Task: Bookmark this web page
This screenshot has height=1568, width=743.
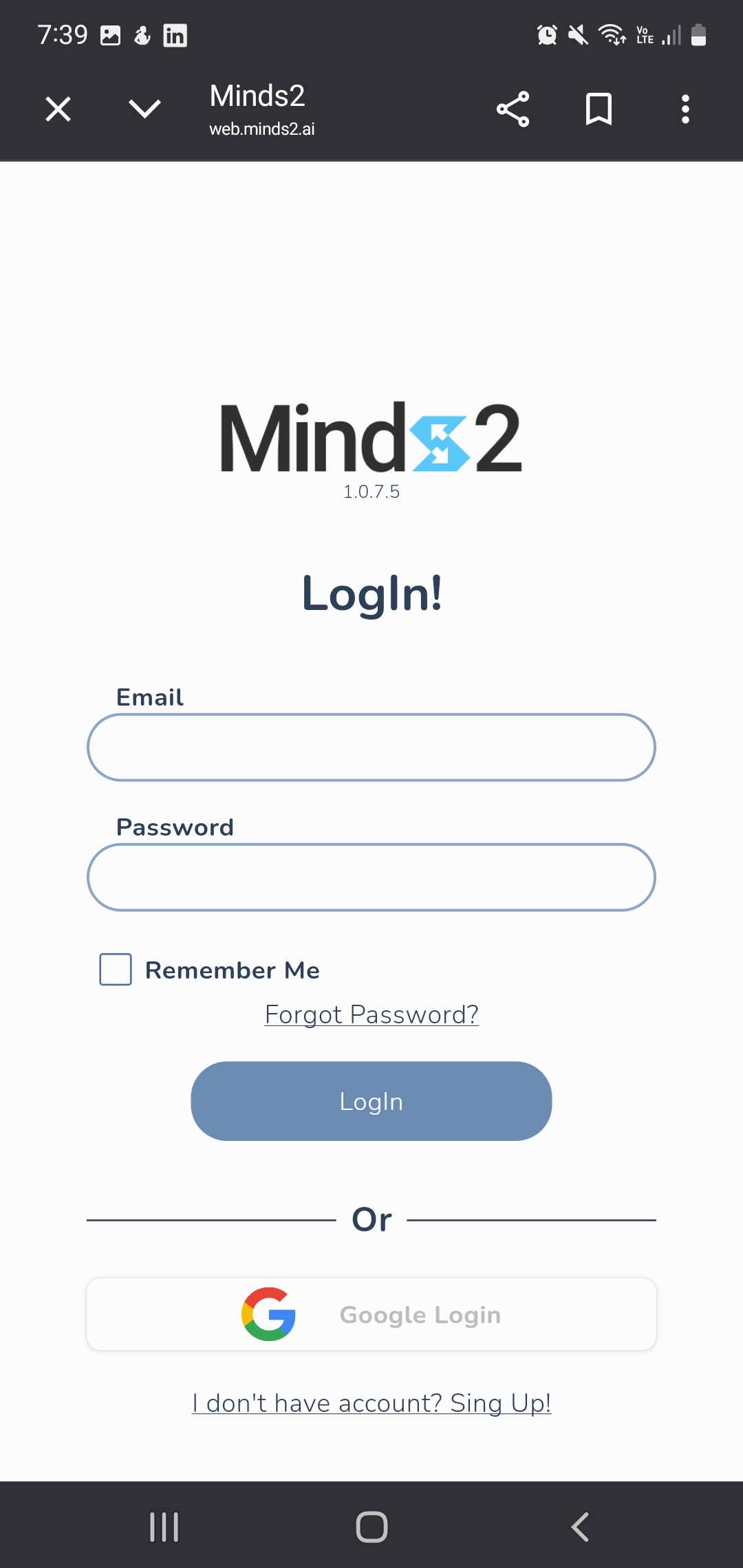Action: pos(599,109)
